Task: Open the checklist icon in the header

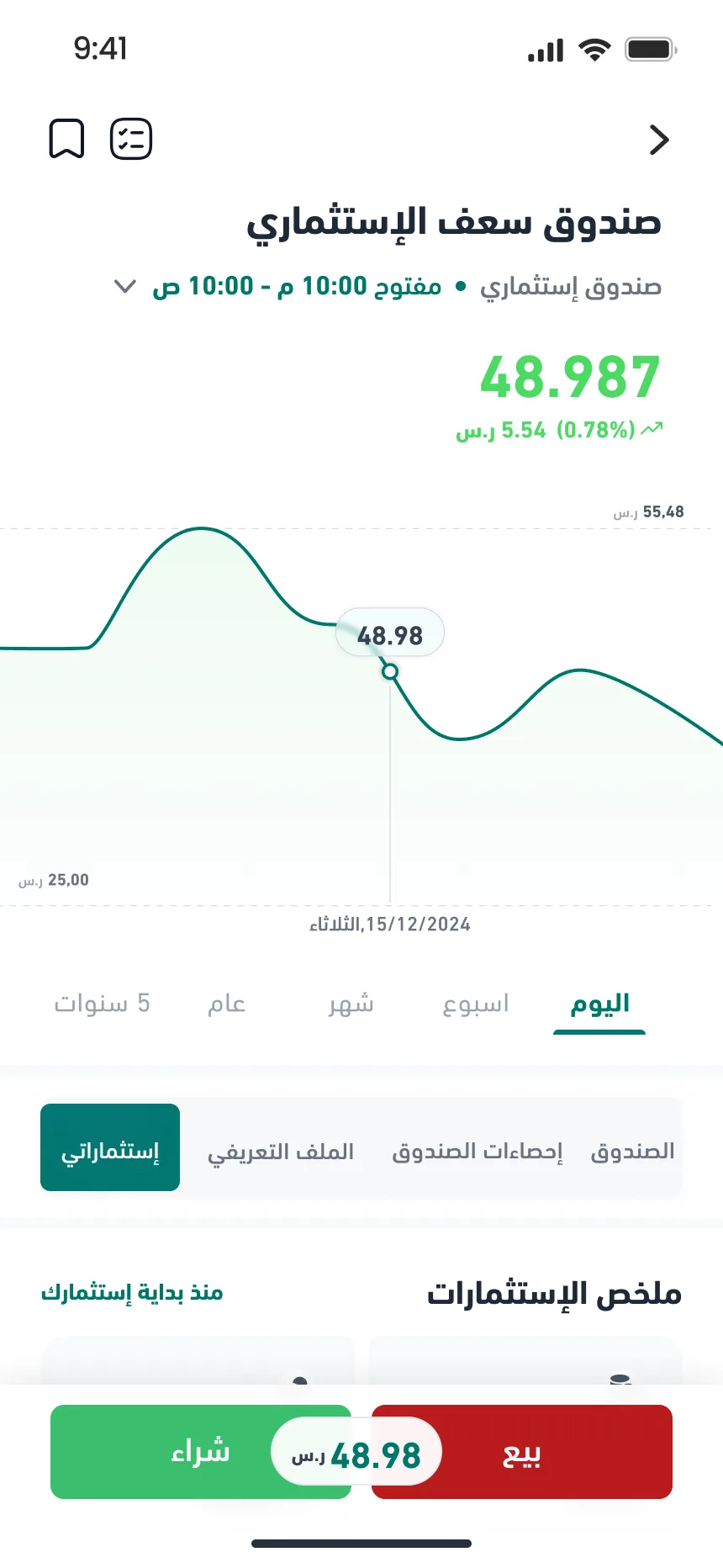Action: (x=131, y=139)
